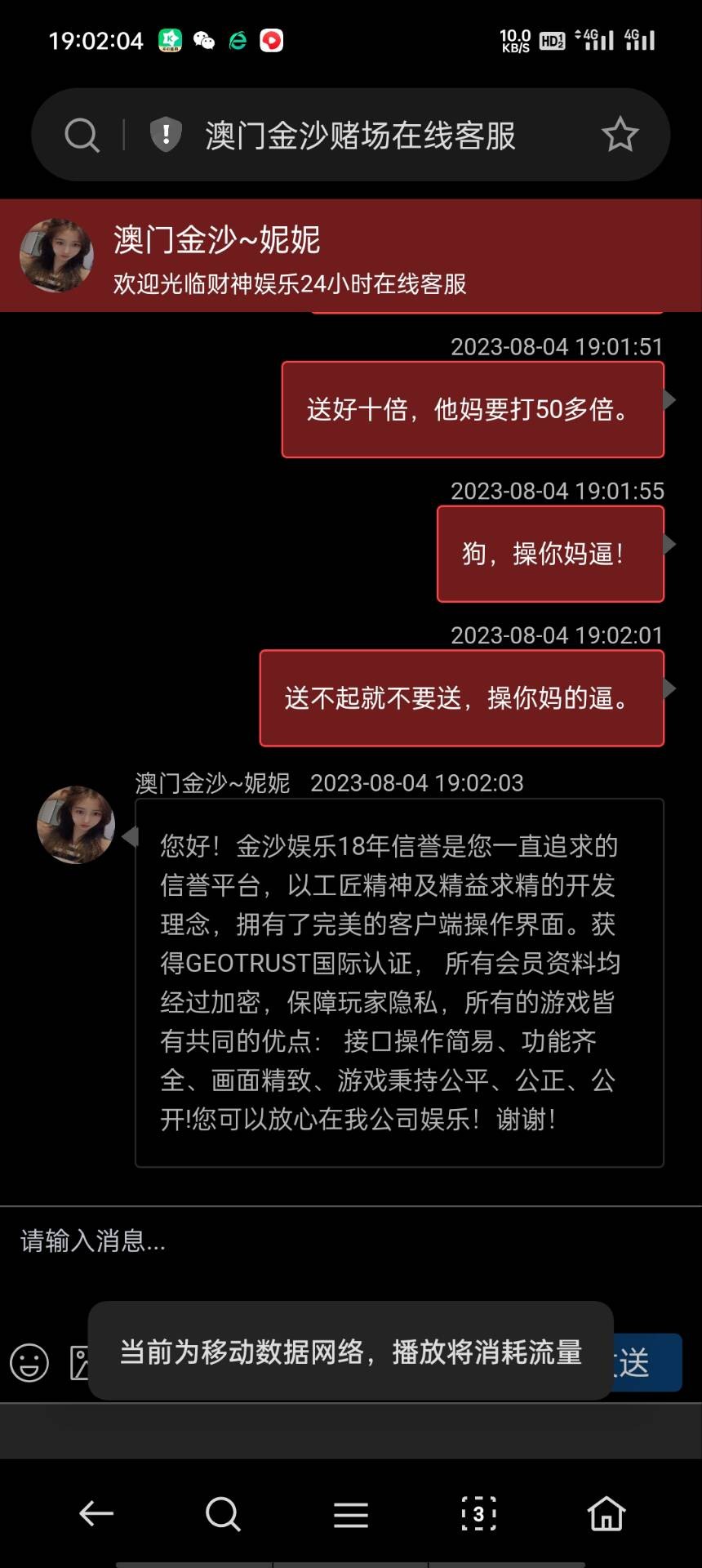Tap the search magnifier in address bar
Viewport: 702px width, 1568px height.
pos(82,135)
